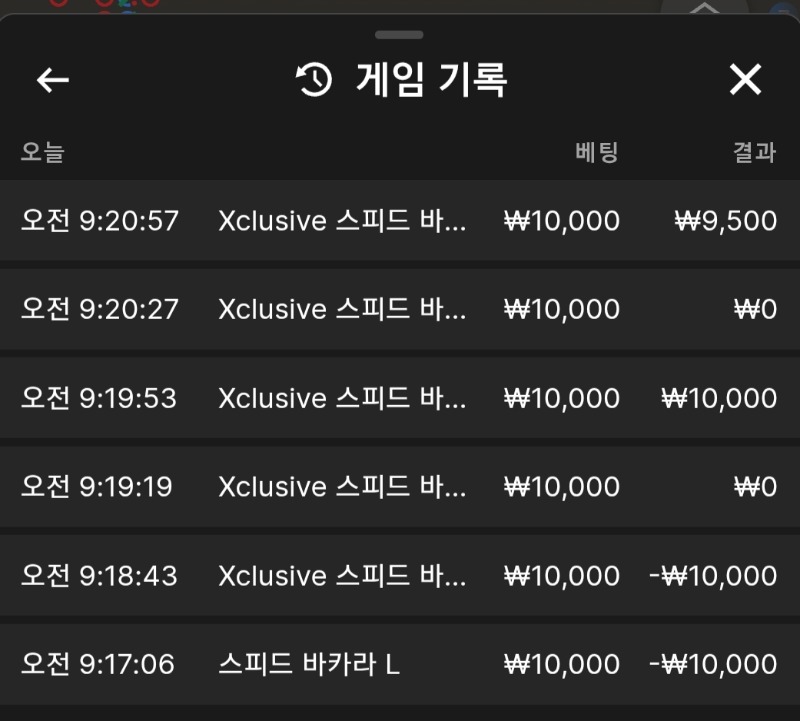
Task: Open the 9:20:57 game record
Action: [400, 221]
